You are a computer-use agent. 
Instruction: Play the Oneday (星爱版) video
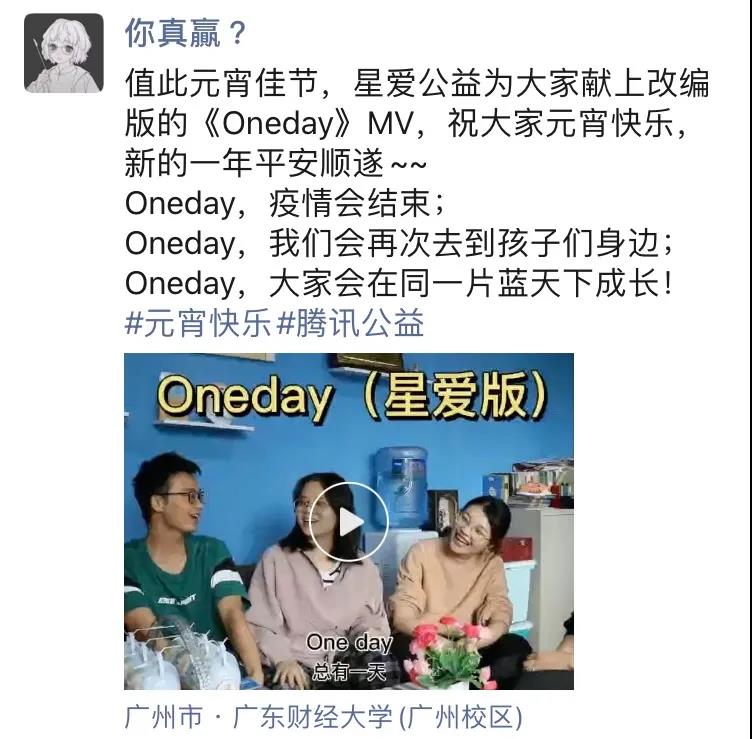[x=348, y=521]
